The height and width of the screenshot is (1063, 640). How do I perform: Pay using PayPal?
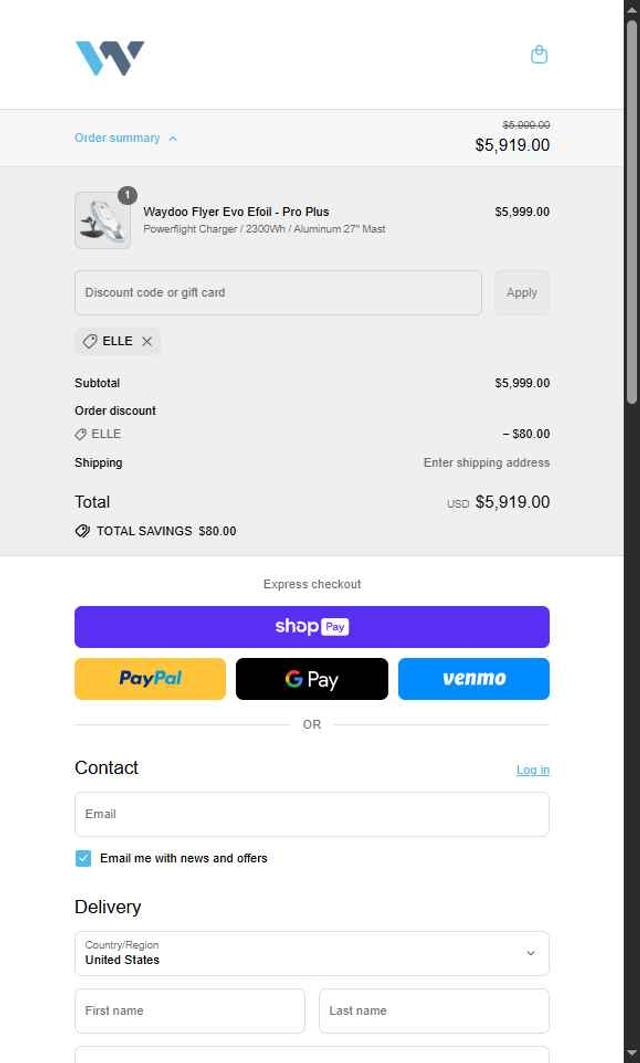150,679
